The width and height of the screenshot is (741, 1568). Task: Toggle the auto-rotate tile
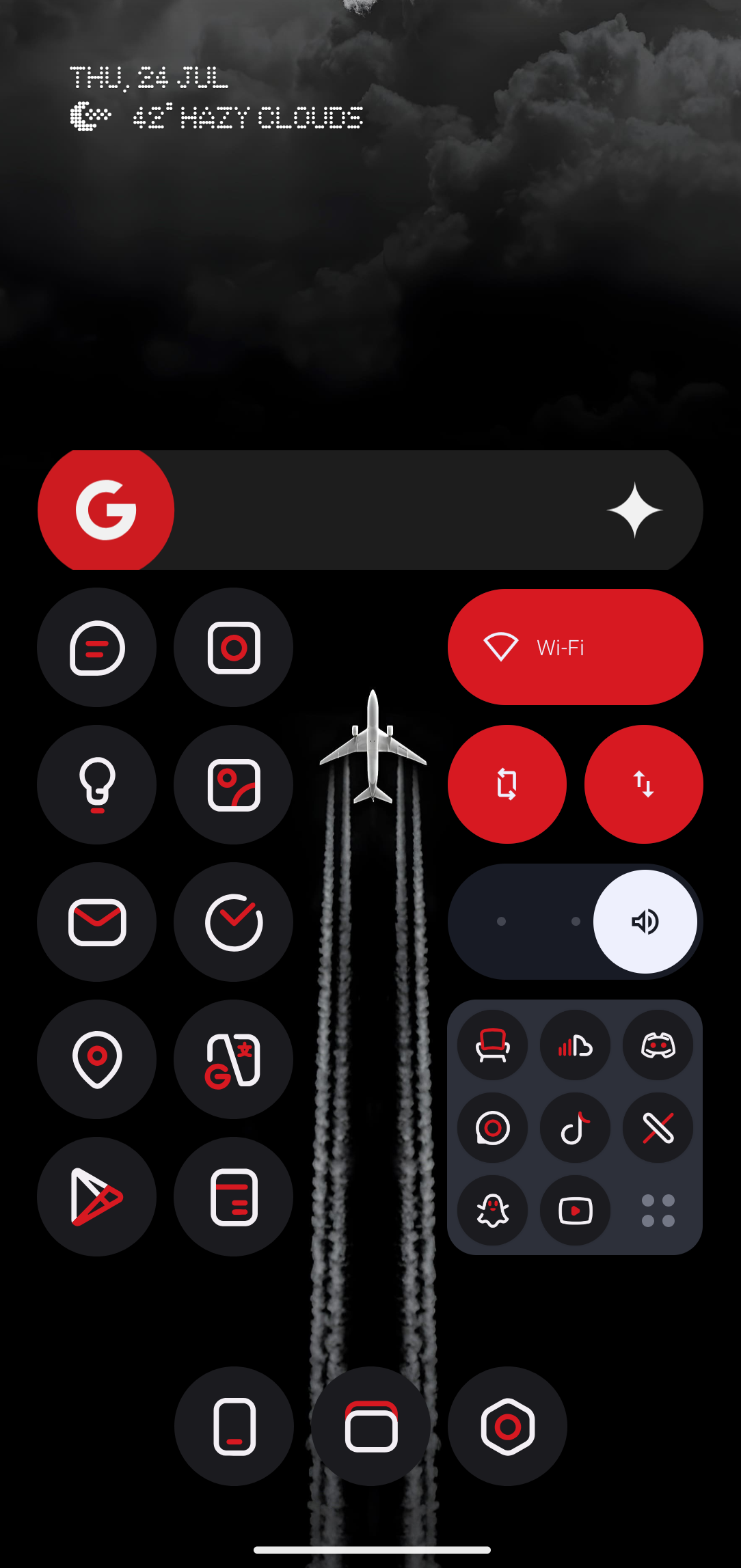(507, 784)
